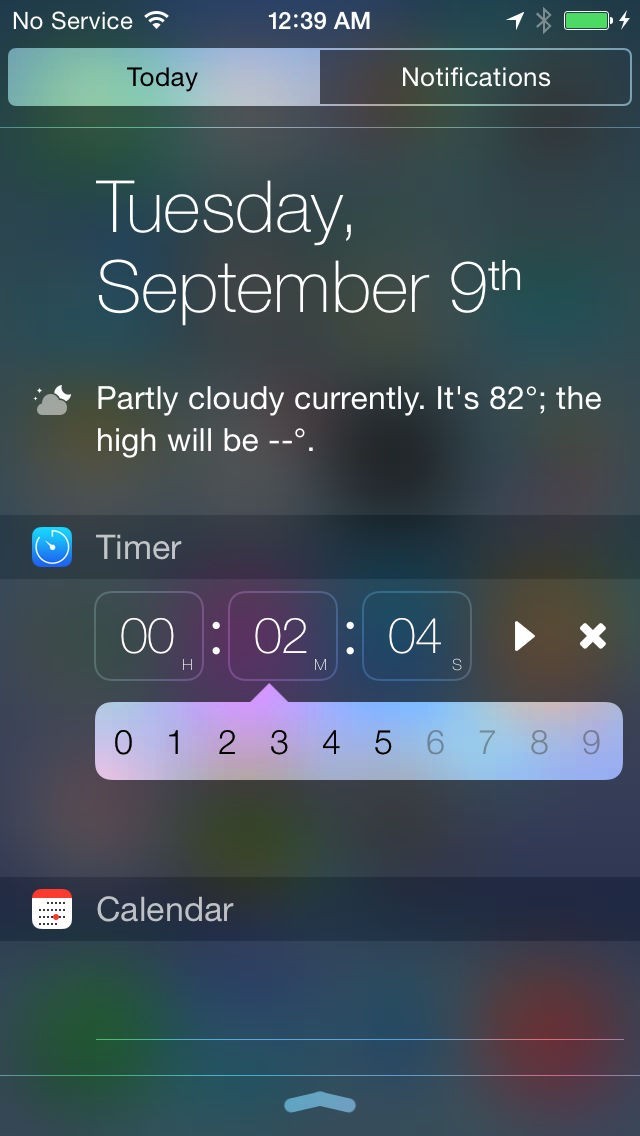Choose digit 2 in the number picker
This screenshot has height=1136, width=640.
pyautogui.click(x=227, y=742)
